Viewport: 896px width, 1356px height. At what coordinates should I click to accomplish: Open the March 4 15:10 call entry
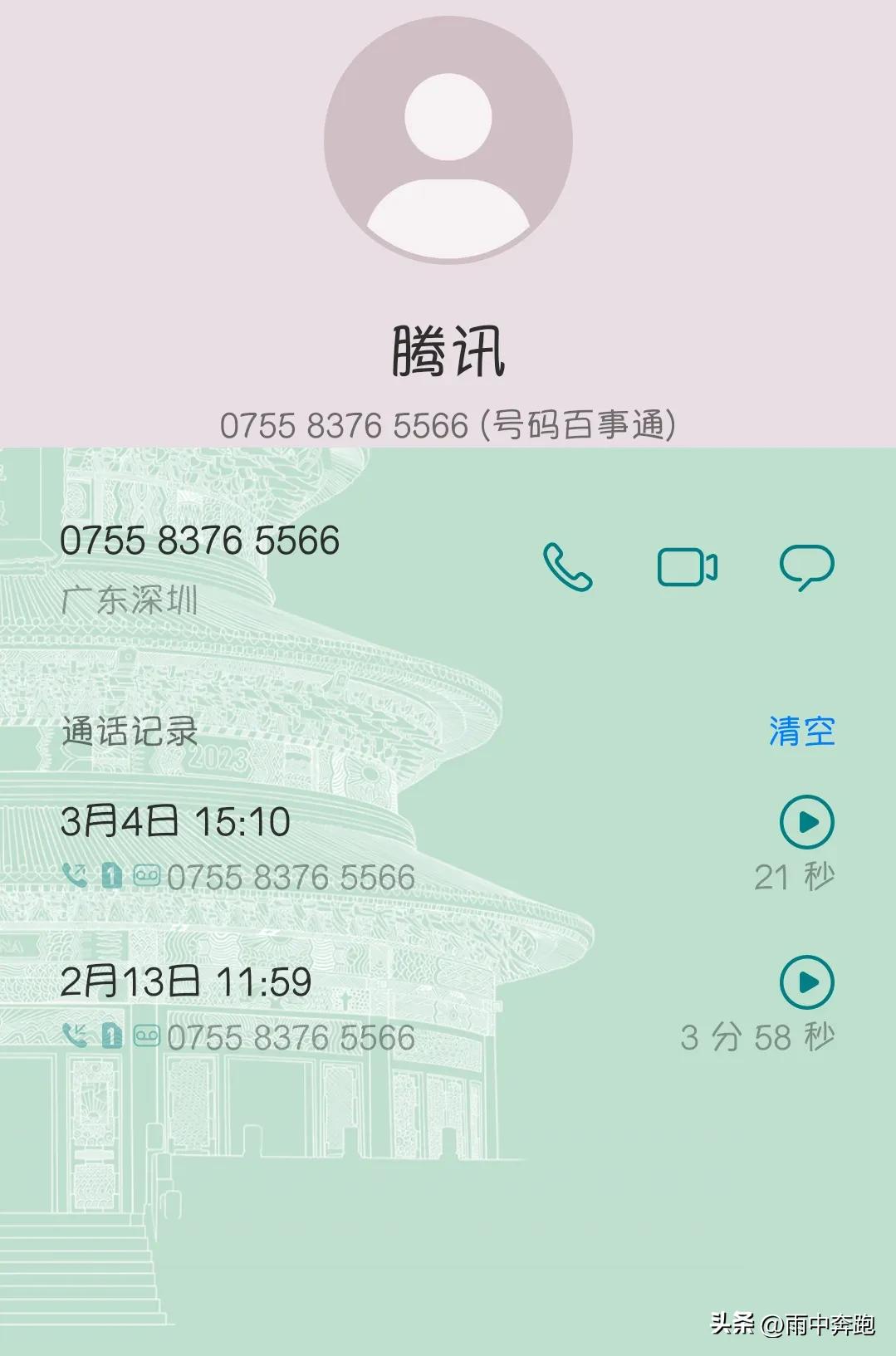pyautogui.click(x=179, y=824)
